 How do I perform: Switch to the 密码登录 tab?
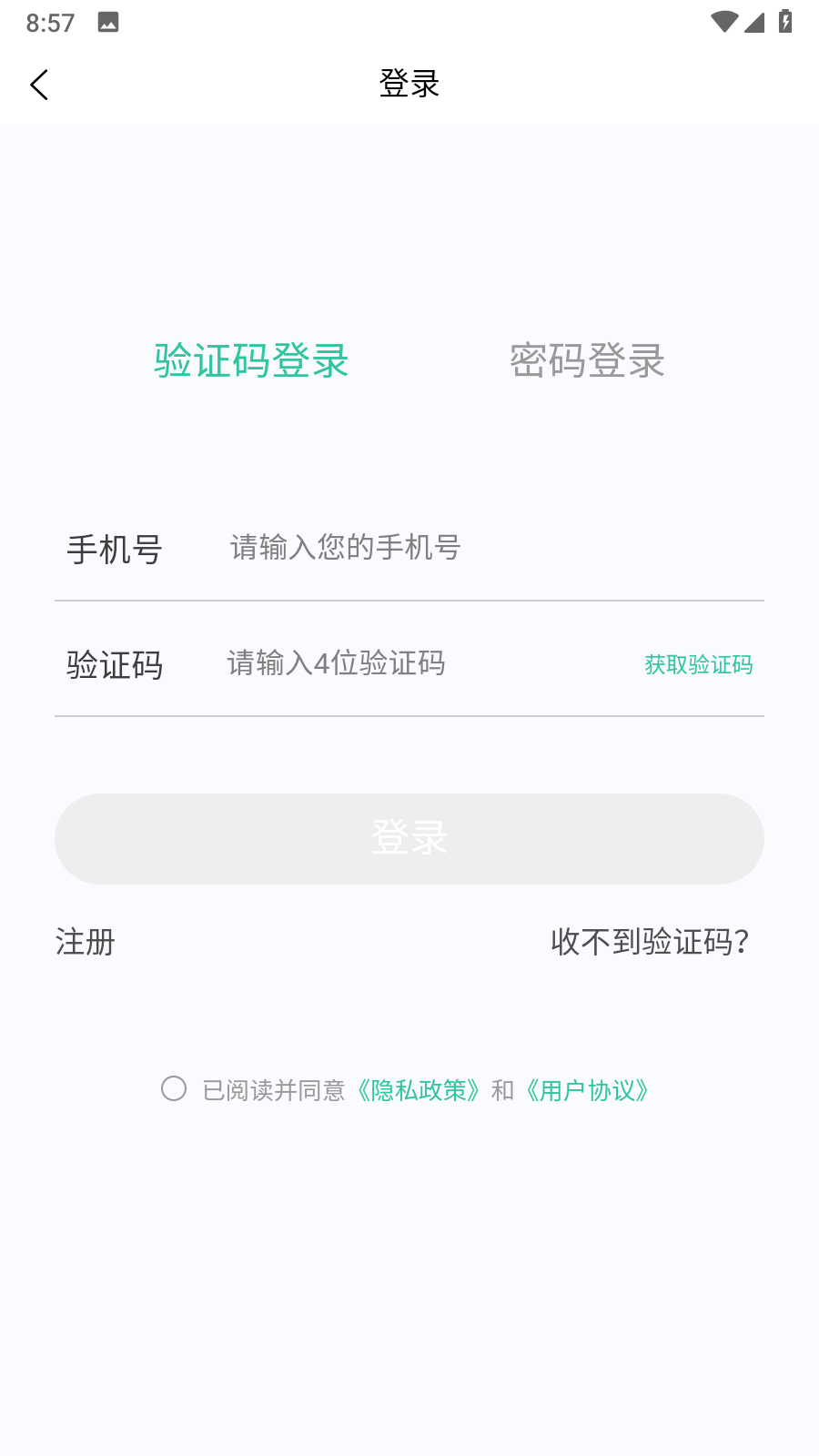[587, 361]
